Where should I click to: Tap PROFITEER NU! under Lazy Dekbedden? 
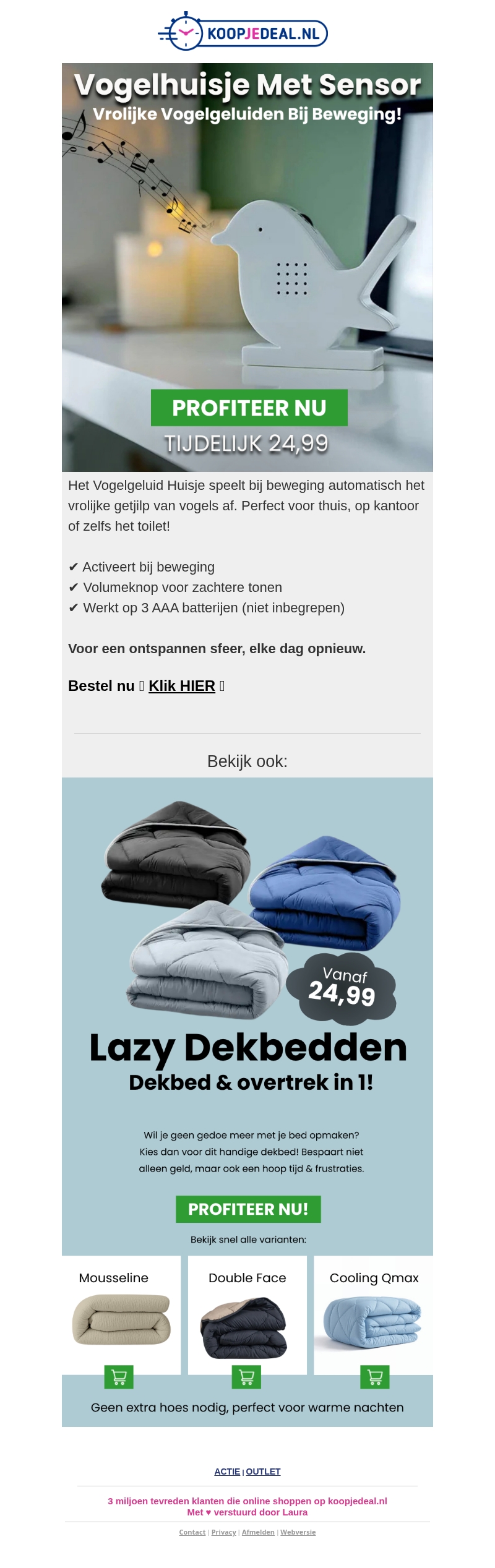point(248,1209)
